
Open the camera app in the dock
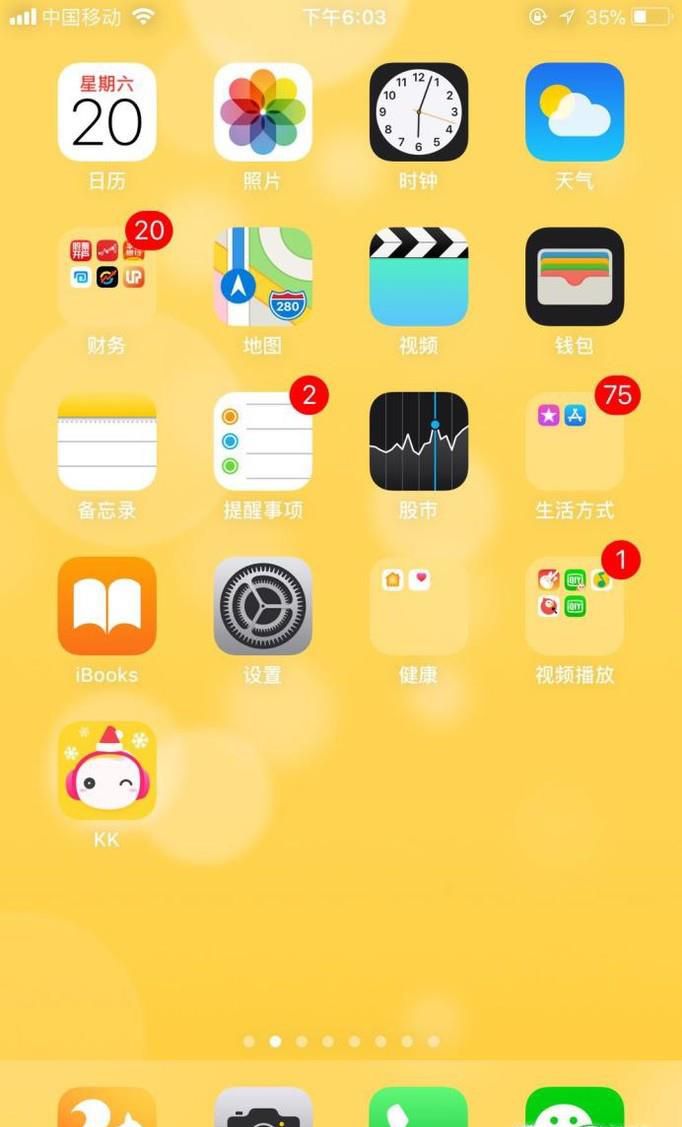(263, 1108)
